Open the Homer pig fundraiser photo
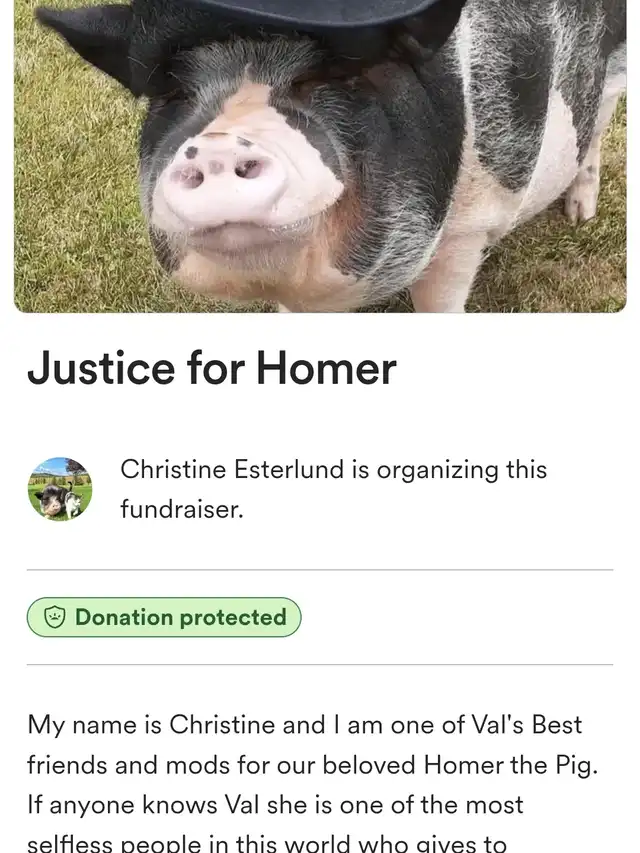Image resolution: width=640 pixels, height=853 pixels. [x=320, y=155]
